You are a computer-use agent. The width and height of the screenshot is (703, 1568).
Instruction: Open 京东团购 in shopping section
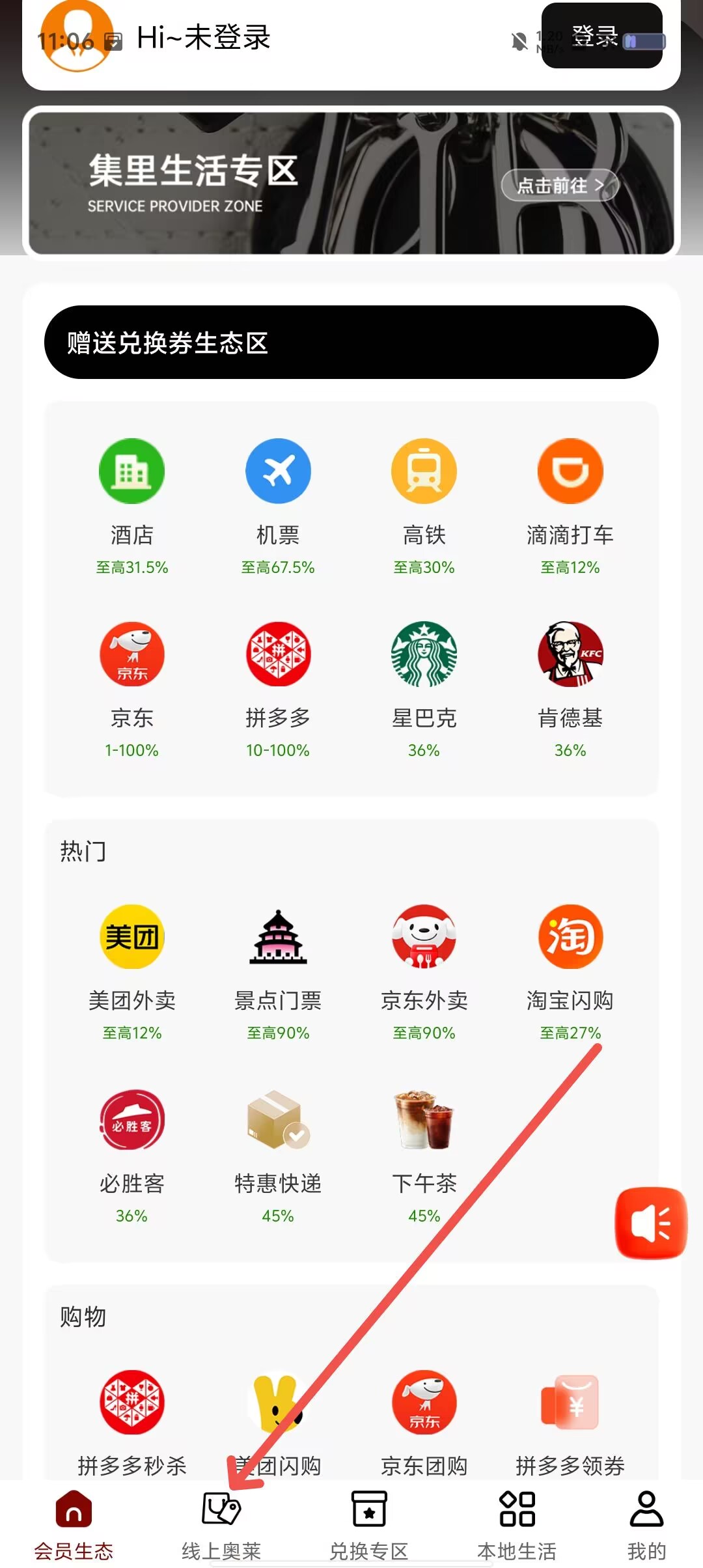point(424,1423)
